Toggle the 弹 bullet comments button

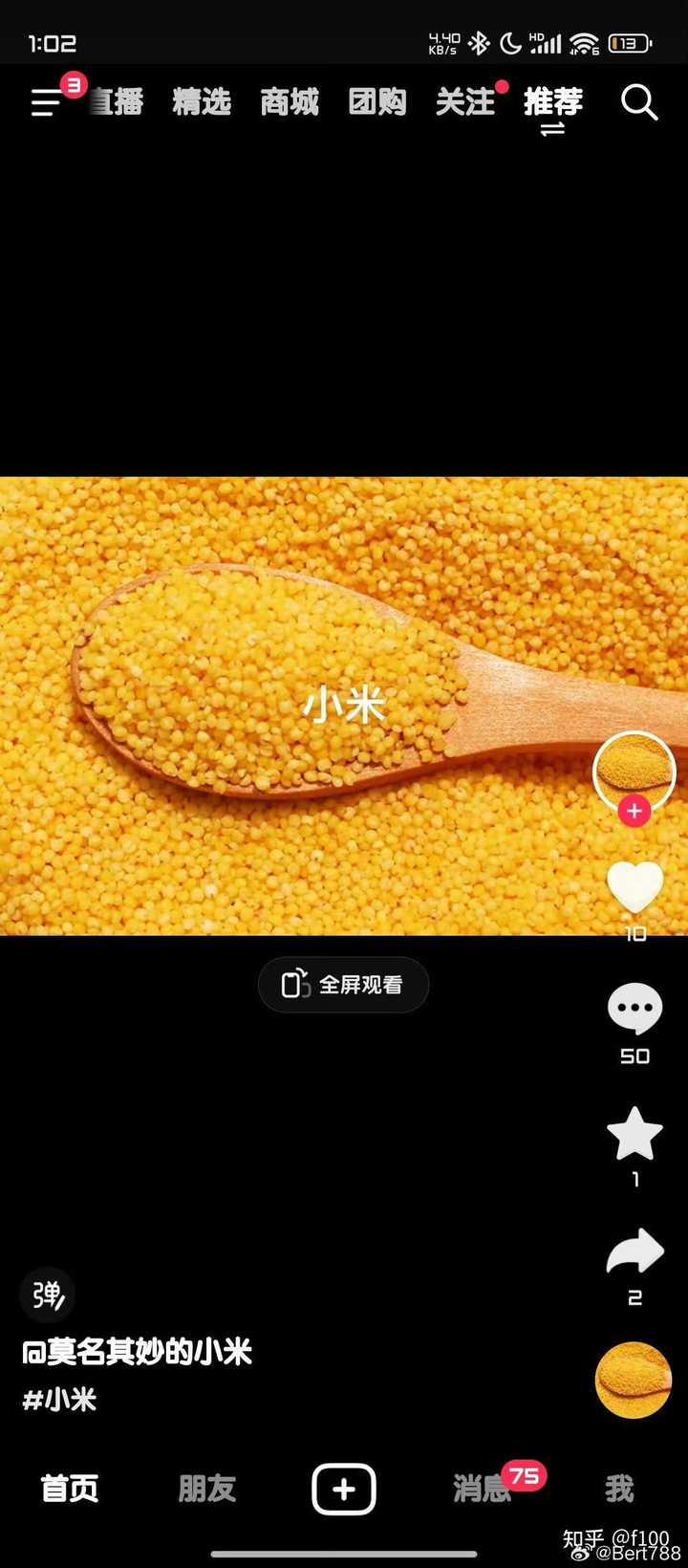(x=47, y=1296)
